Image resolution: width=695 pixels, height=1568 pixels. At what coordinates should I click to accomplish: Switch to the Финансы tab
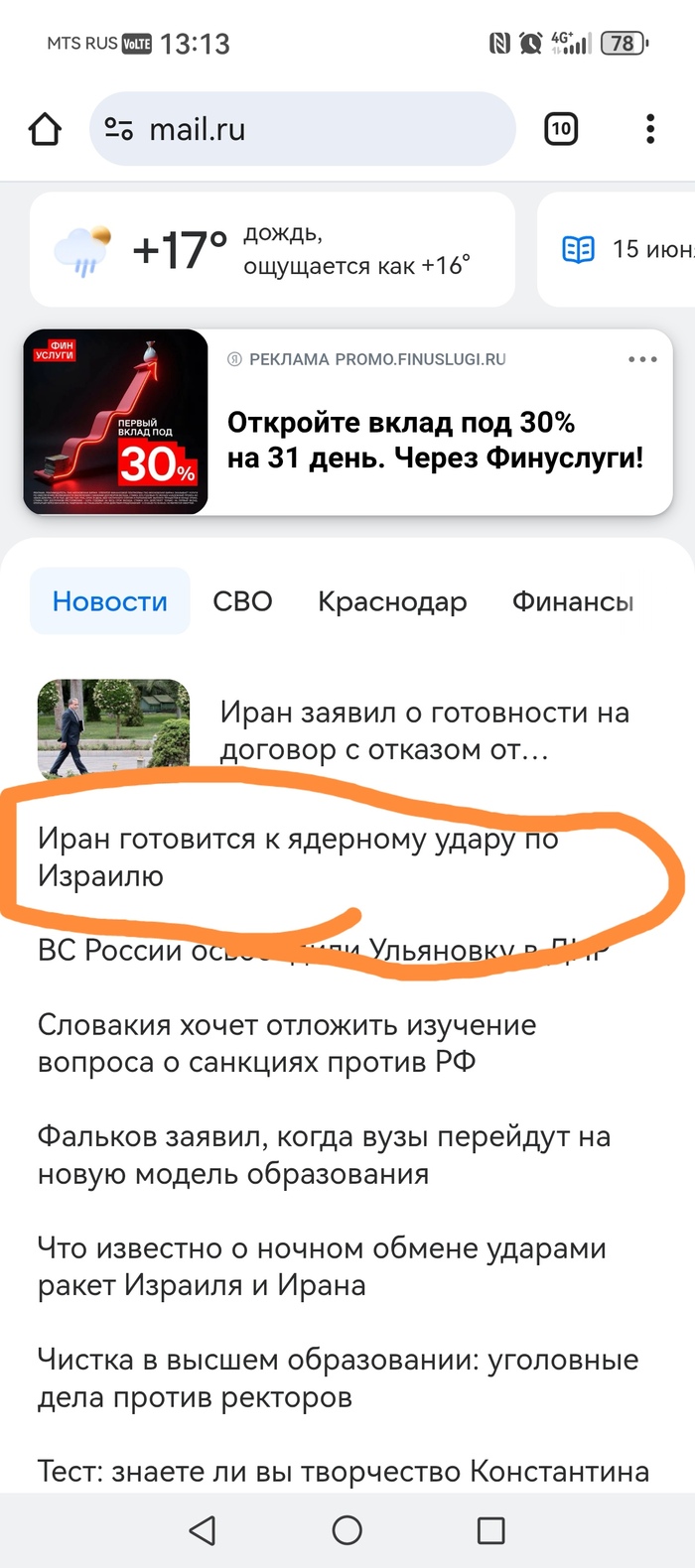pos(572,601)
